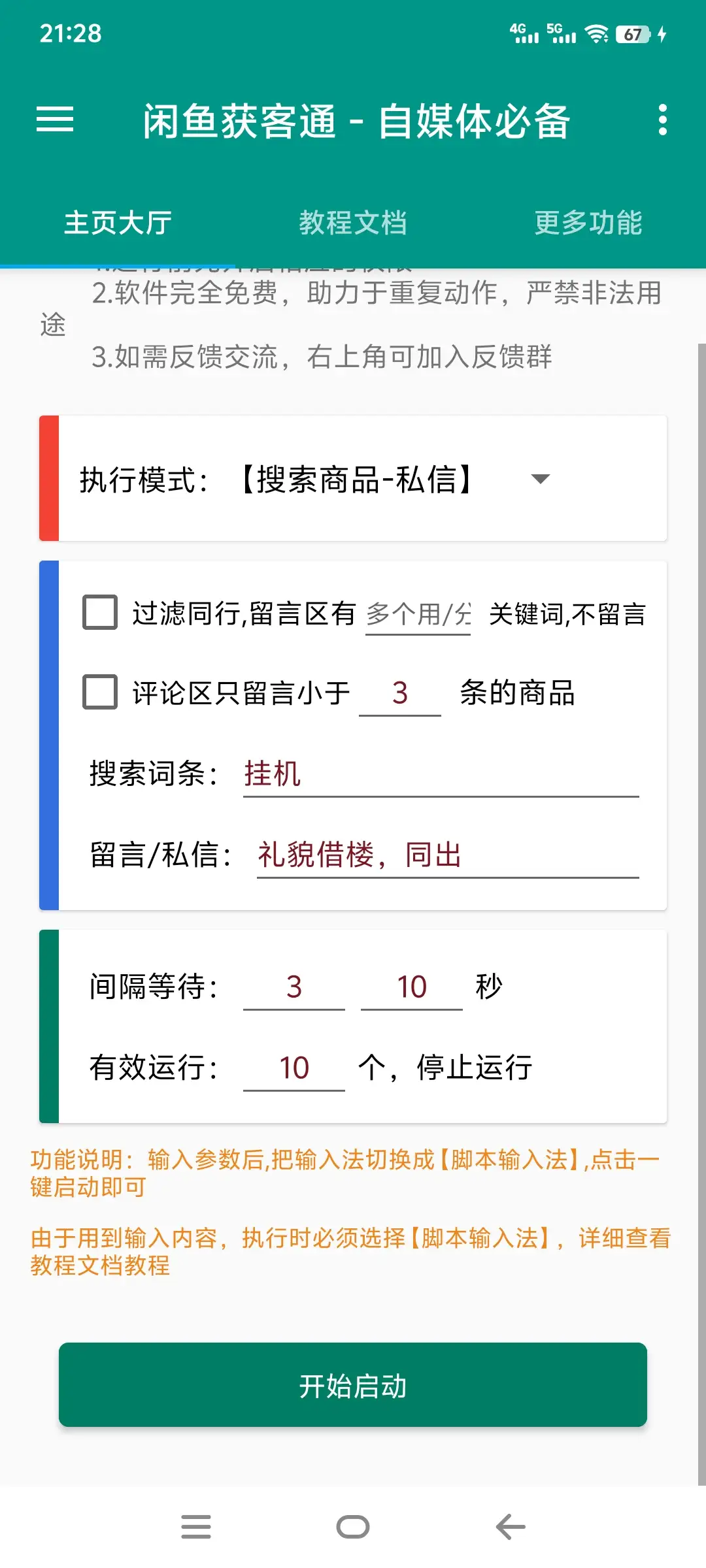This screenshot has width=706, height=1568.
Task: Enable the 评论区只留言小于 checkbox
Action: 99,694
